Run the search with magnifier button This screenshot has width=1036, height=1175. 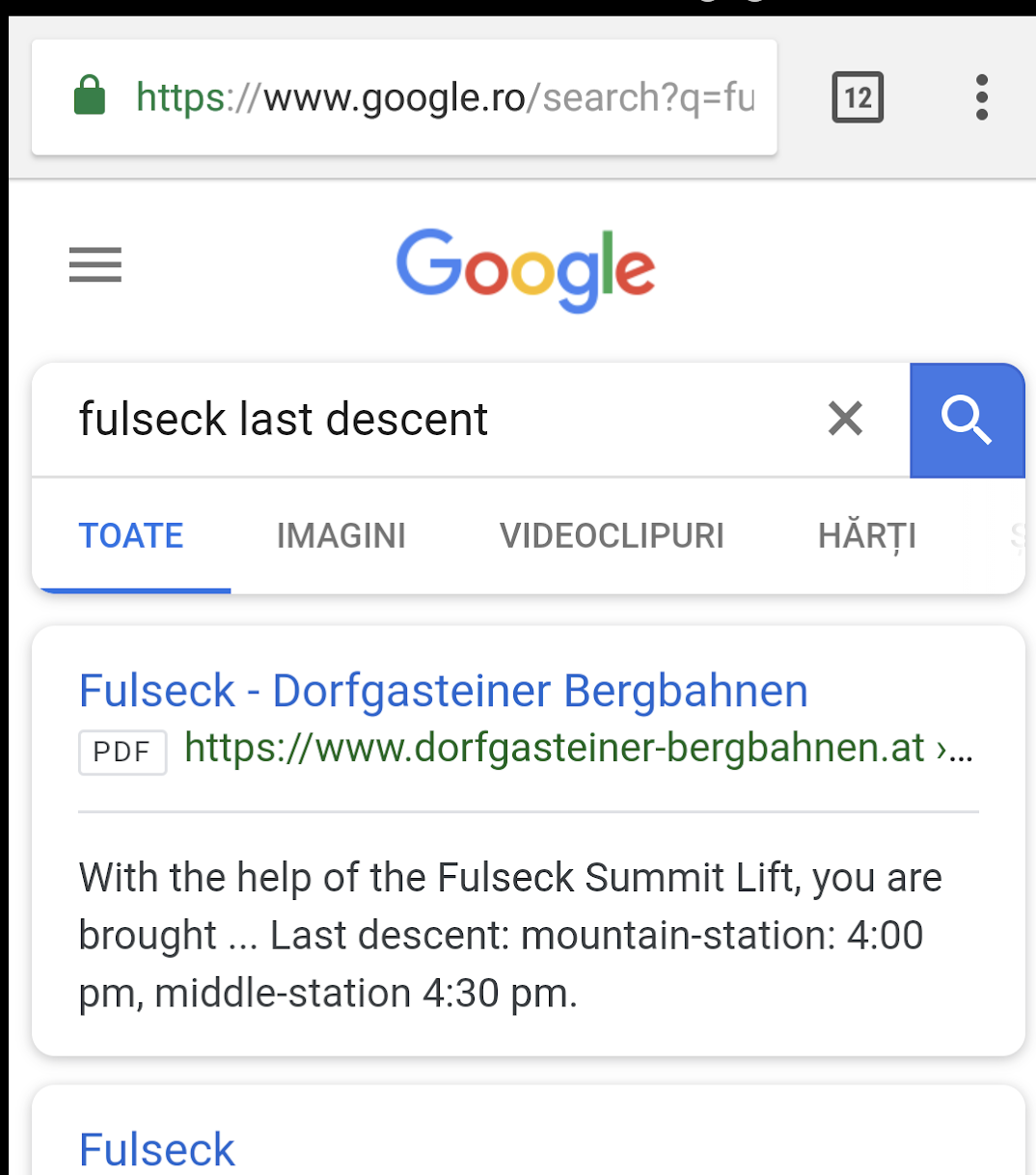point(967,421)
